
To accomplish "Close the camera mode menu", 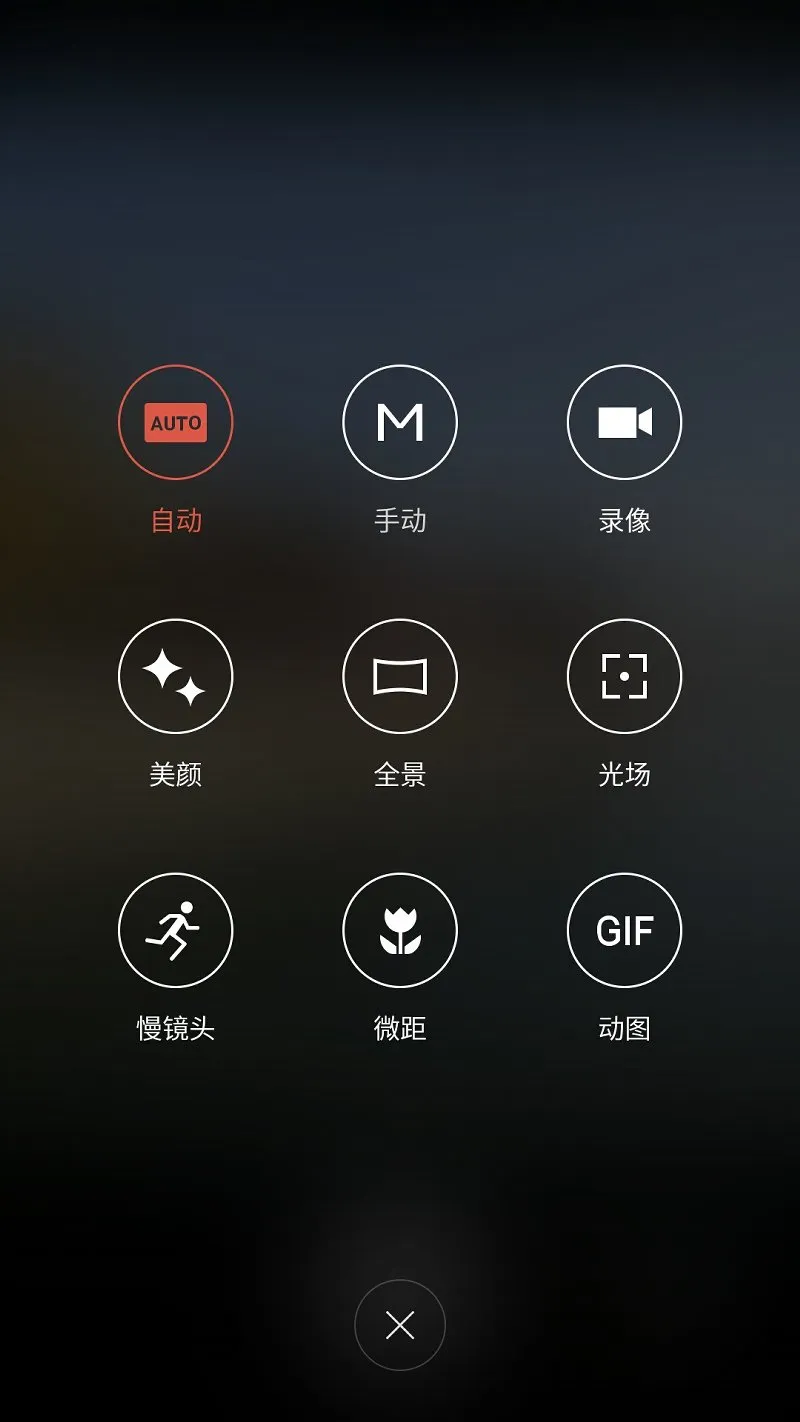I will pyautogui.click(x=400, y=1325).
